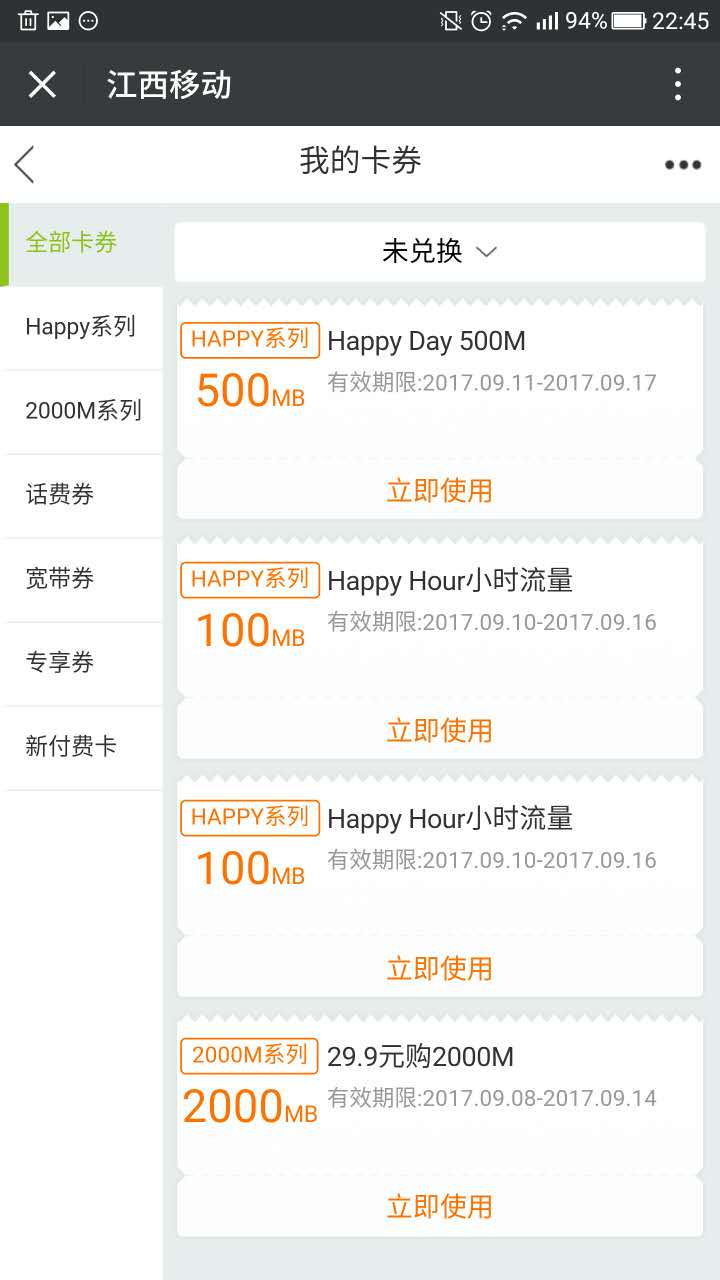
Task: Open the more options ellipsis on the coupon page
Action: coord(682,164)
